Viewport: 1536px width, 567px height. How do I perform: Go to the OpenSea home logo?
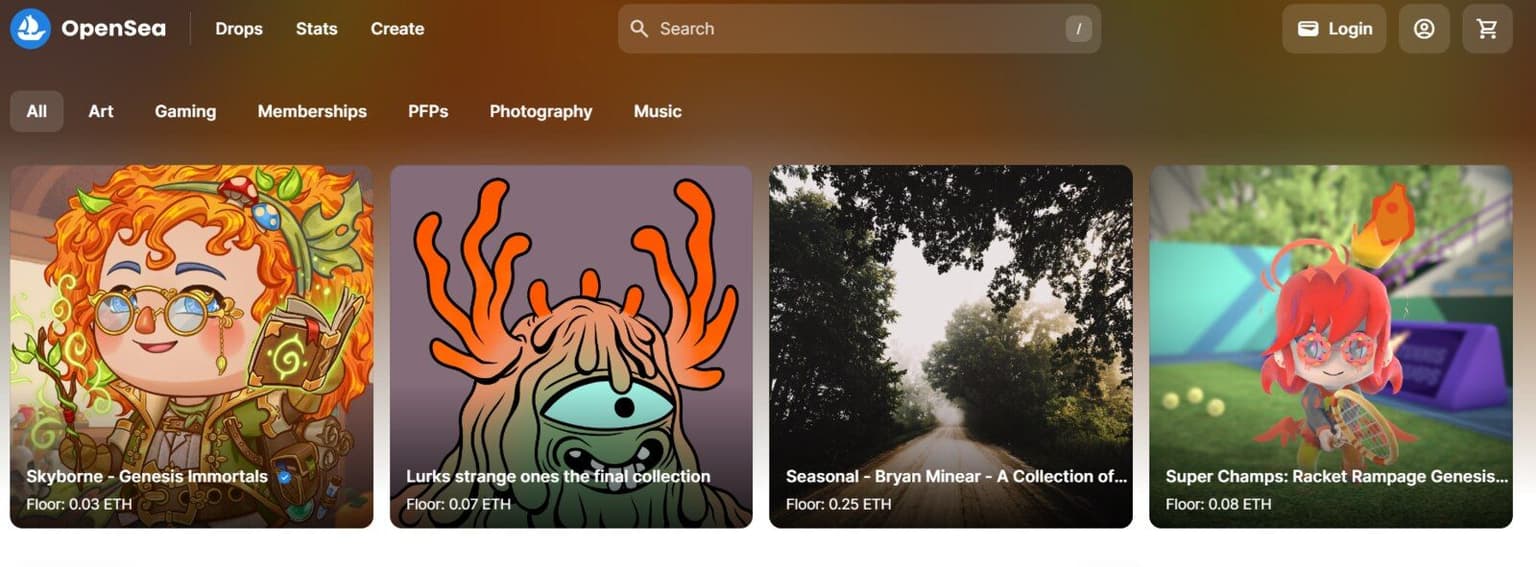pyautogui.click(x=88, y=29)
